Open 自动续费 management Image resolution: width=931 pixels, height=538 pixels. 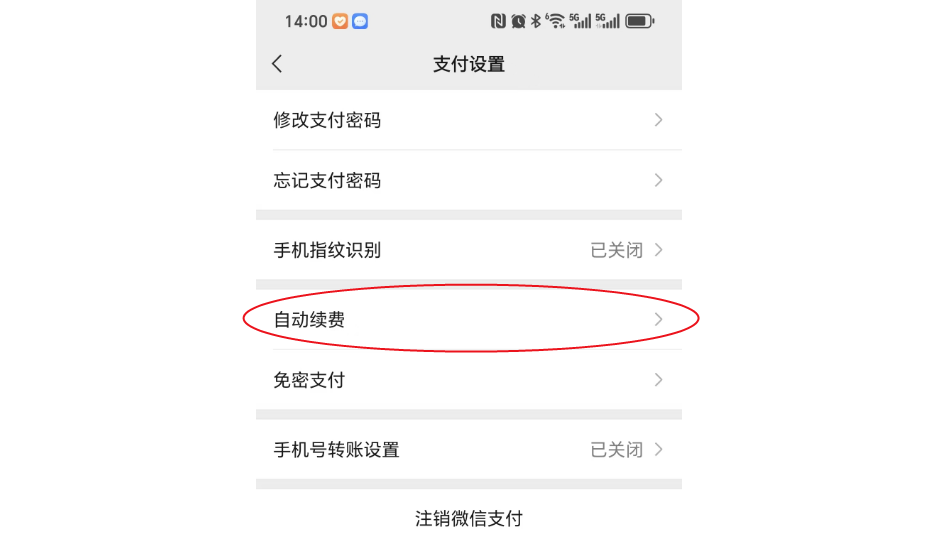(468, 320)
